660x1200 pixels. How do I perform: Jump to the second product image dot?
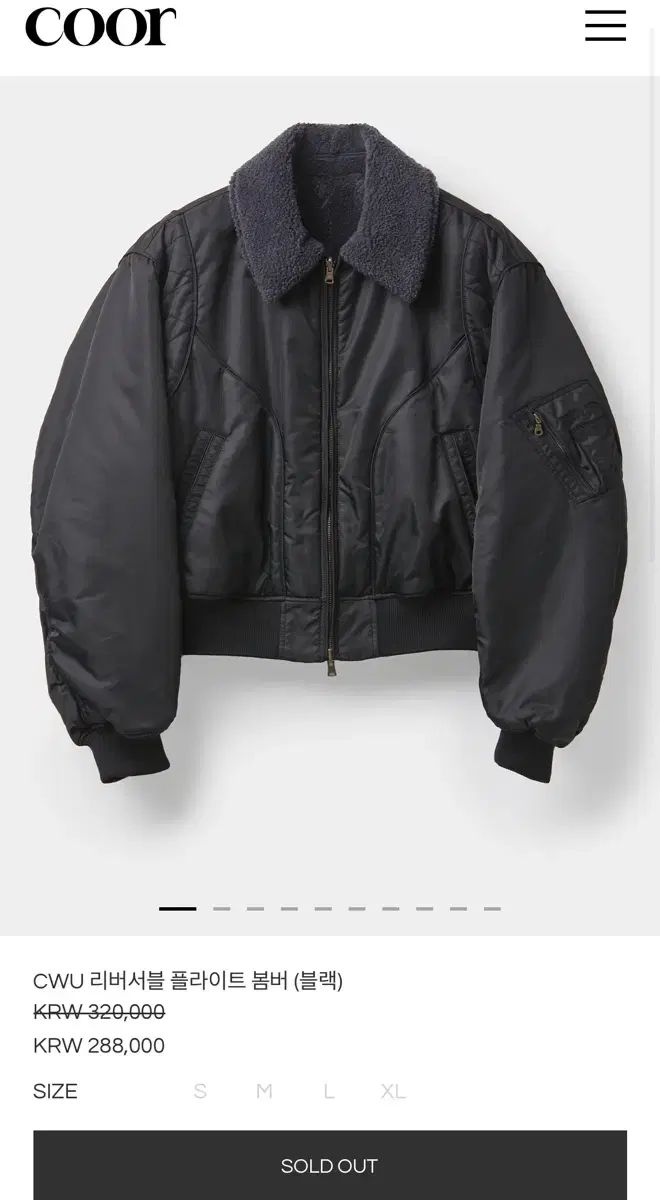click(x=221, y=909)
